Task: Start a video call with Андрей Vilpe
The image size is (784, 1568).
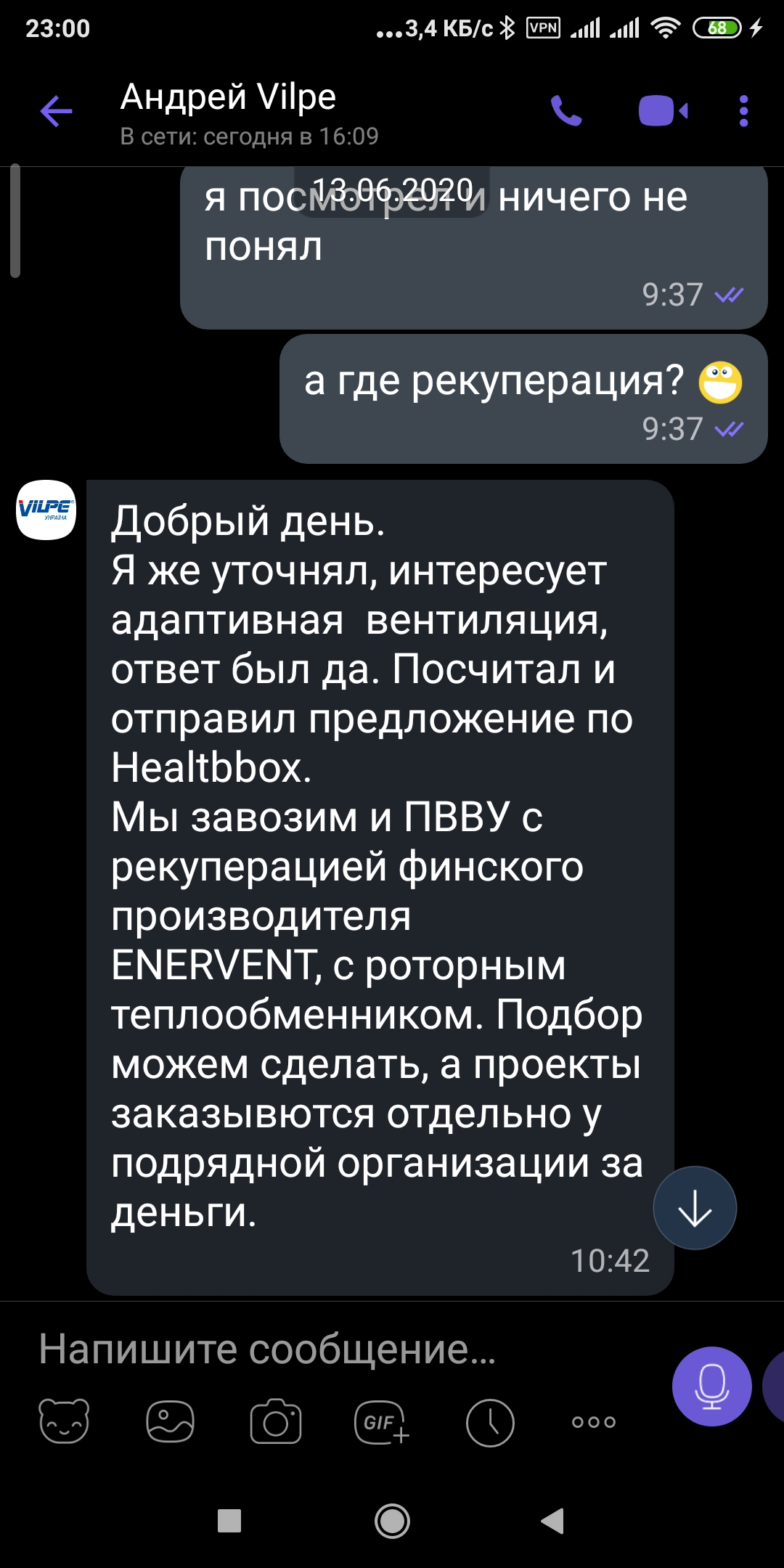Action: (663, 111)
